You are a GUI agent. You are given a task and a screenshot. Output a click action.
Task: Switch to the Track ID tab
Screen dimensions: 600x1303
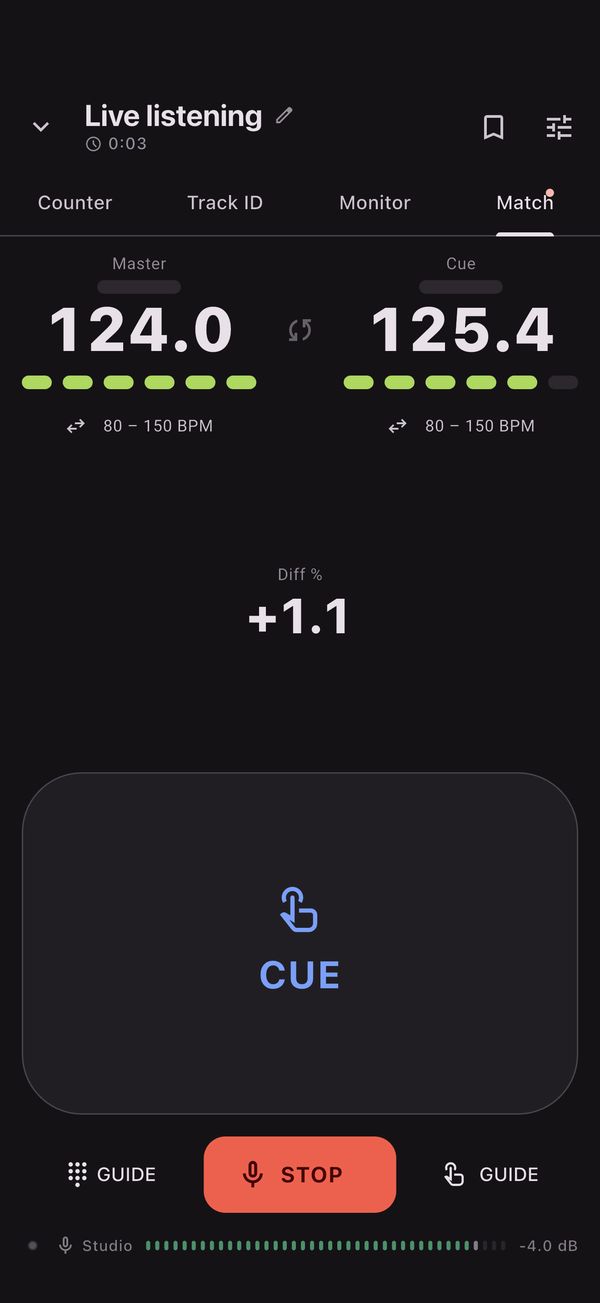(225, 202)
